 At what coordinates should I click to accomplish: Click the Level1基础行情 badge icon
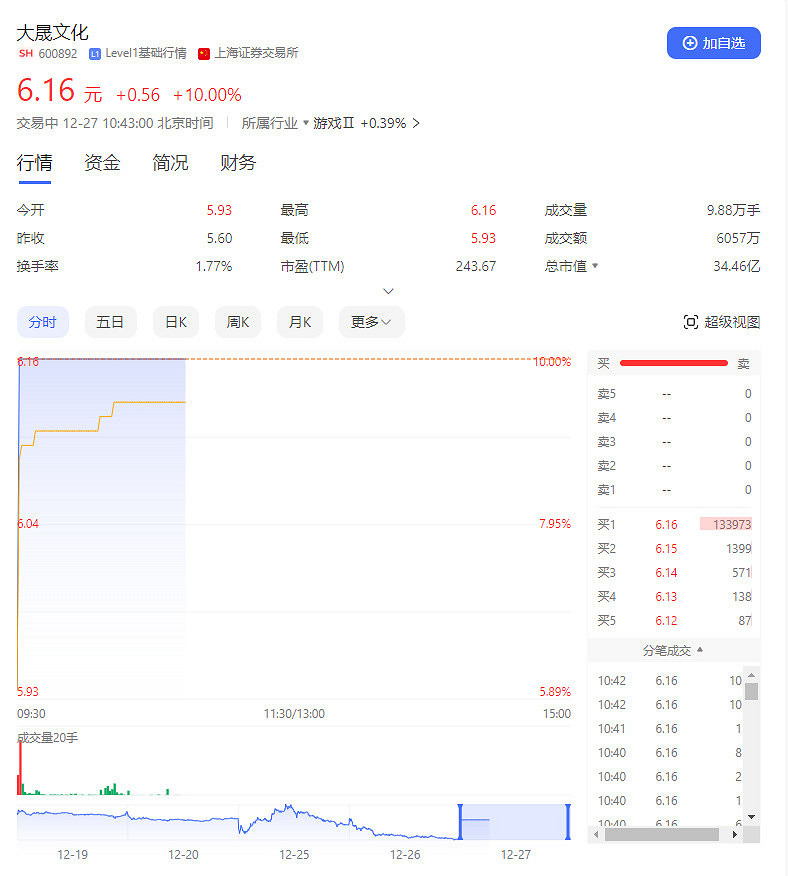point(94,53)
